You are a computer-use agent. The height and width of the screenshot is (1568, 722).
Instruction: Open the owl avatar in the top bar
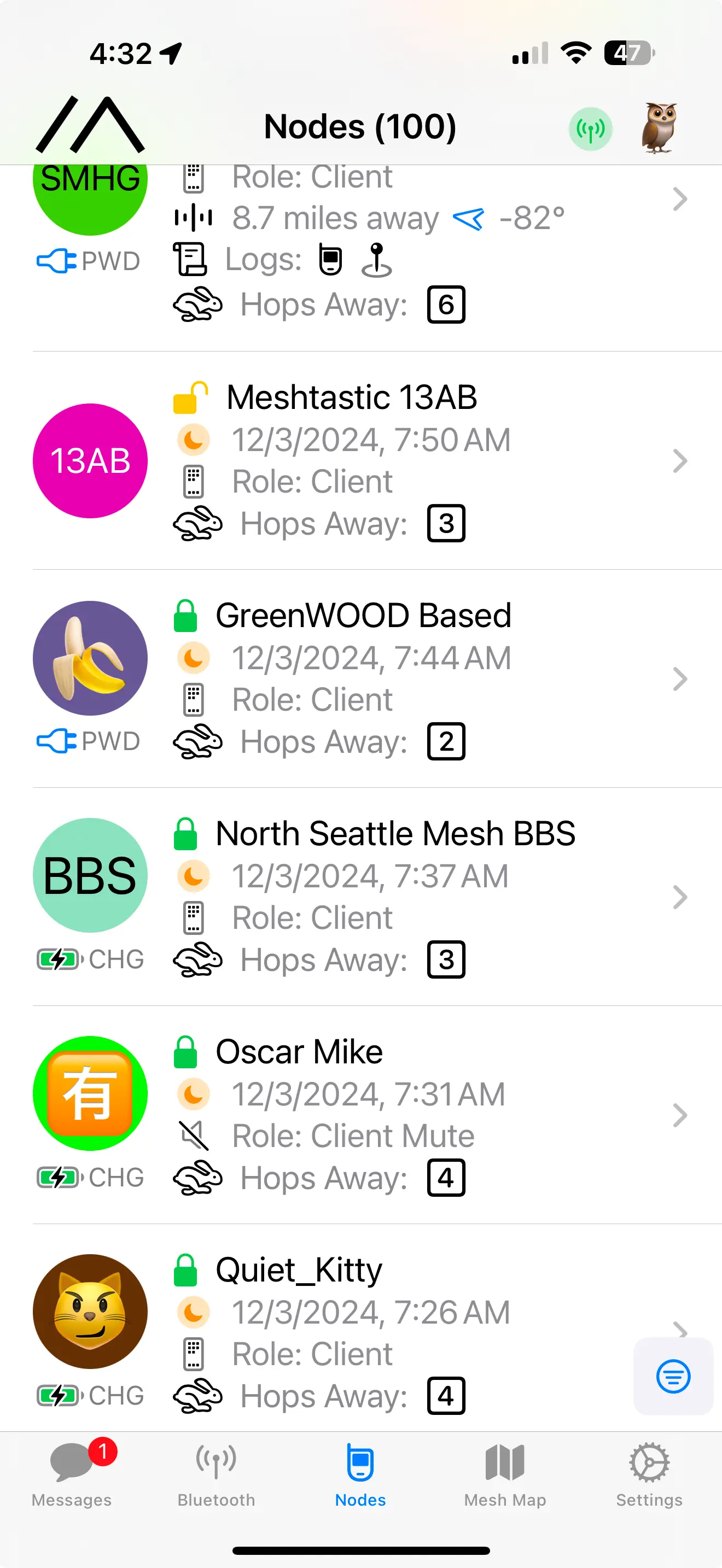coord(659,126)
